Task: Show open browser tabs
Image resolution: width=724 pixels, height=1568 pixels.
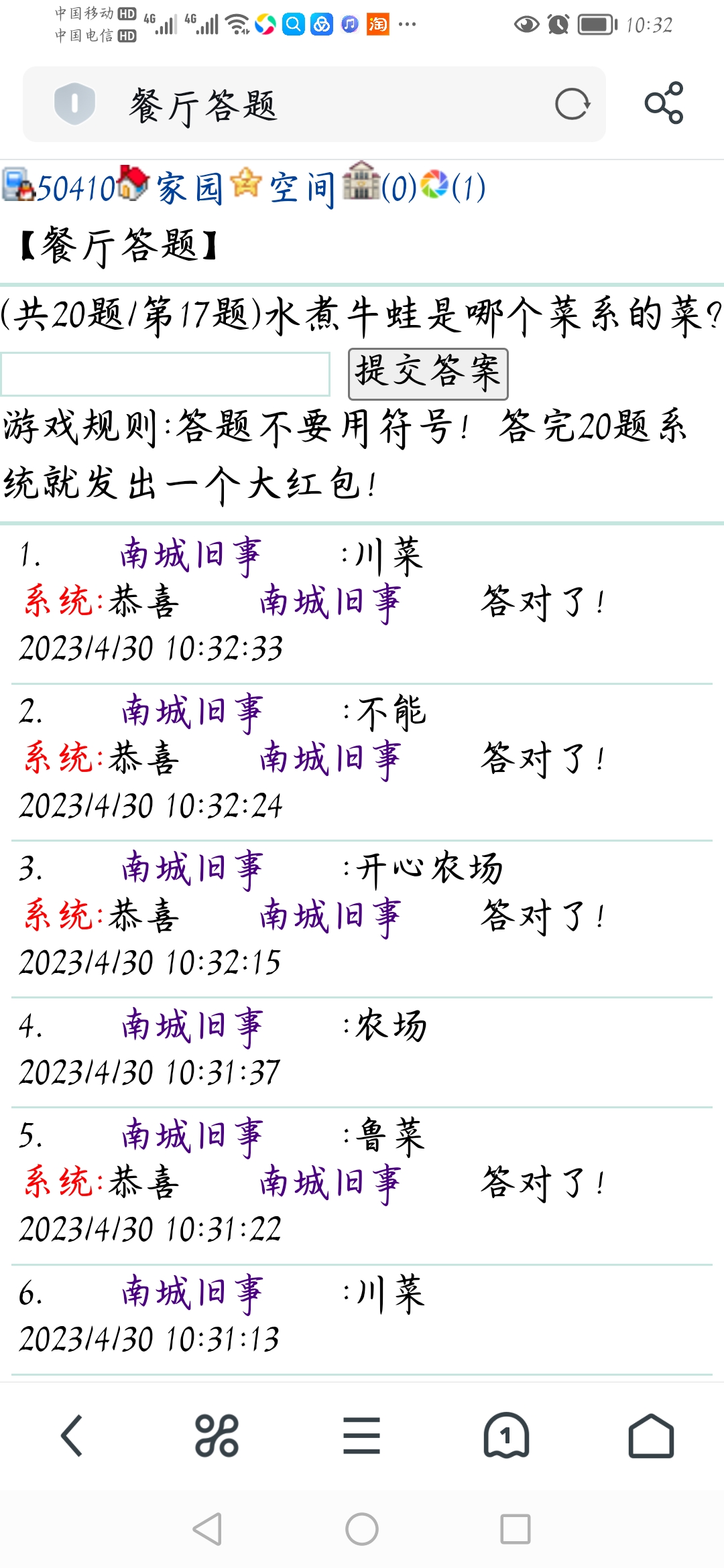Action: (x=506, y=1435)
